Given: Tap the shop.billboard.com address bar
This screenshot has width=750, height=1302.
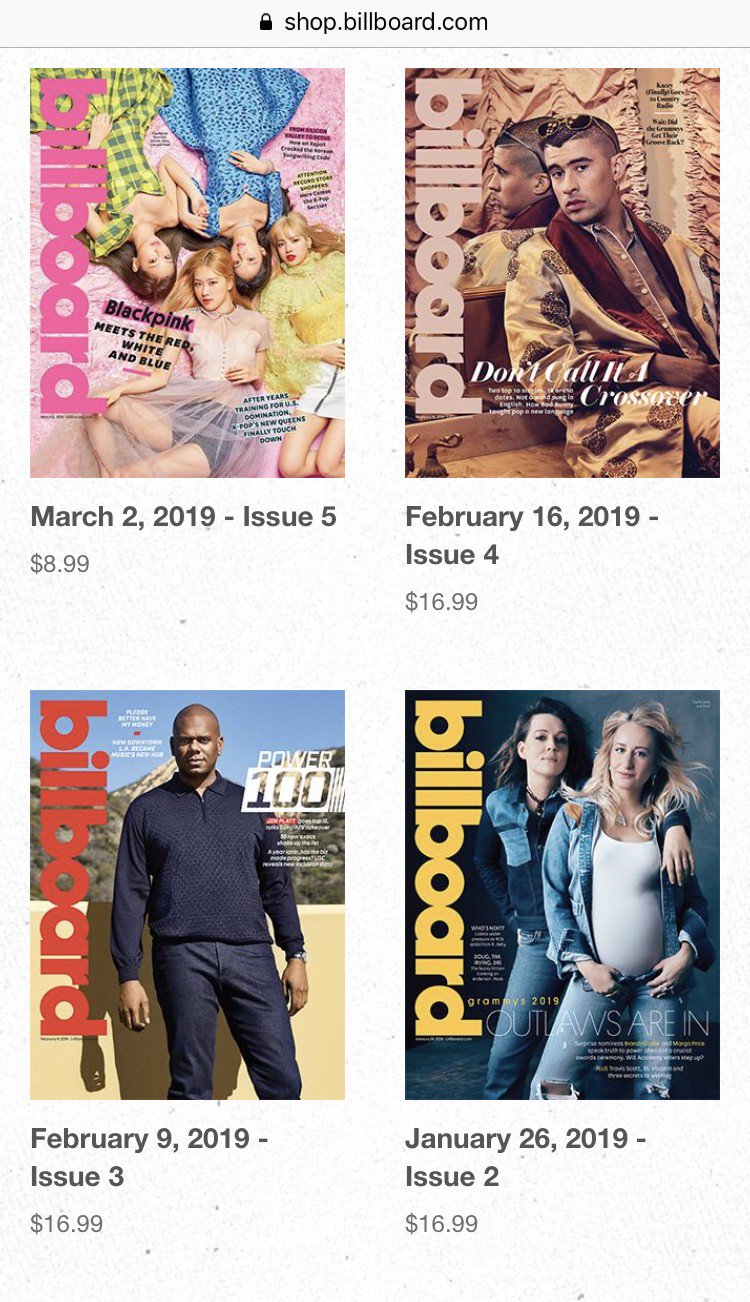Looking at the screenshot, I should (x=375, y=22).
